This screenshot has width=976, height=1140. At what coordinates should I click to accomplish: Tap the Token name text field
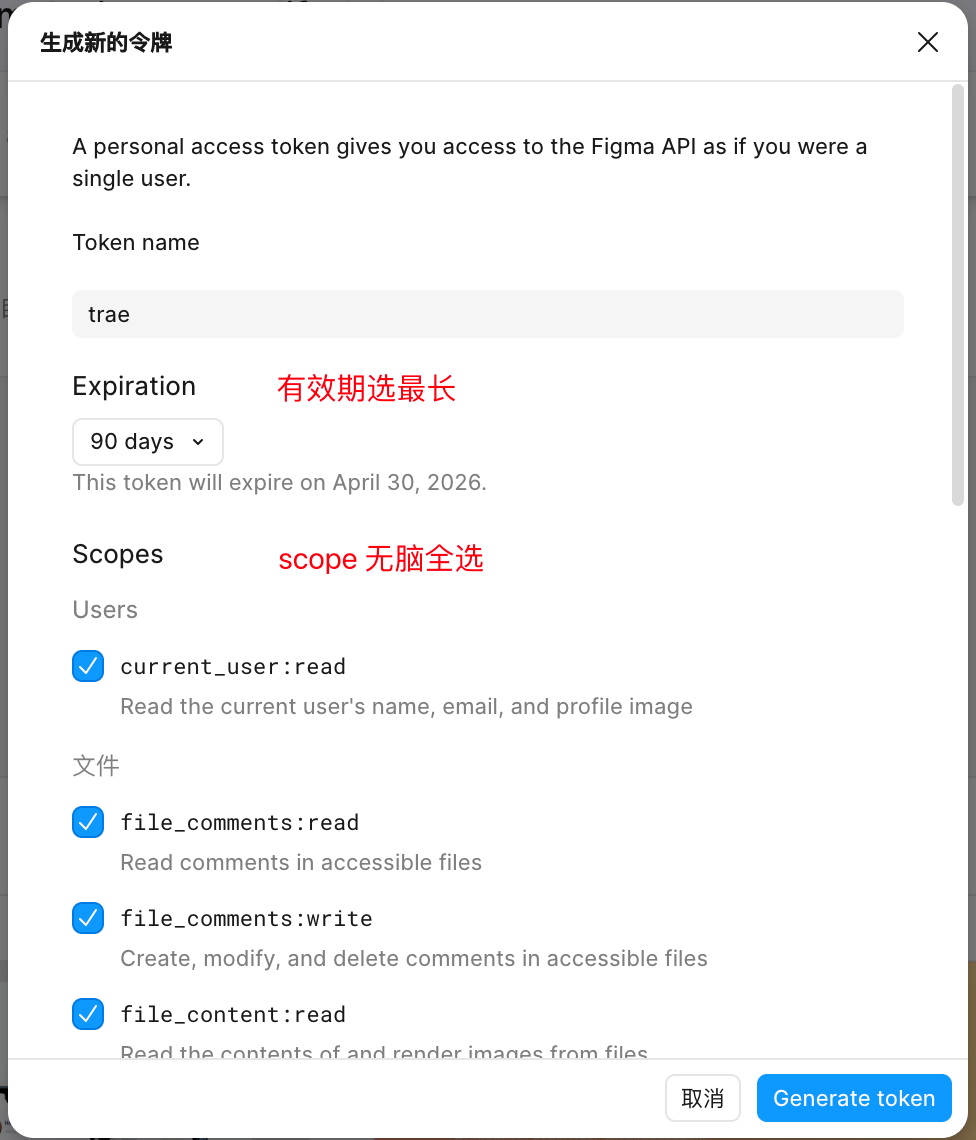click(x=487, y=314)
